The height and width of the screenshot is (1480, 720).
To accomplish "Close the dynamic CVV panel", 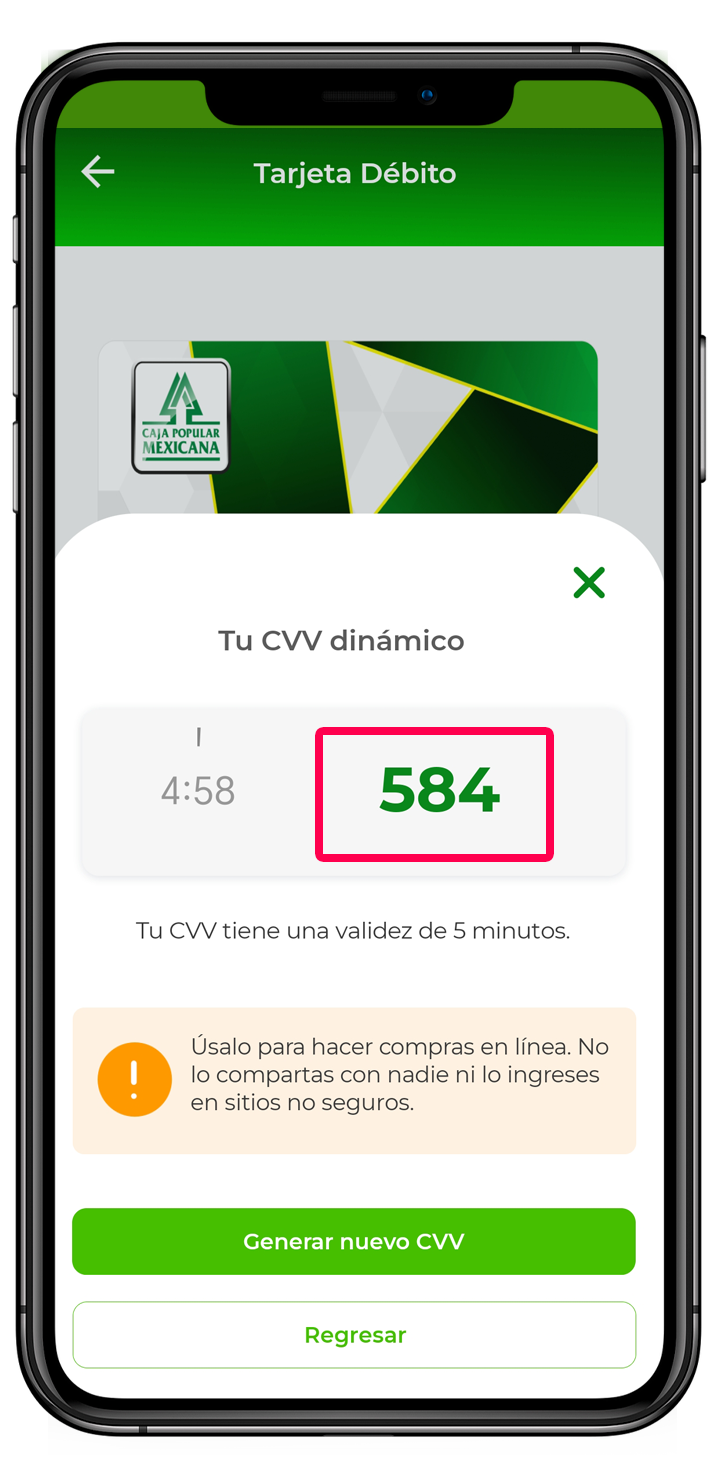I will 589,582.
